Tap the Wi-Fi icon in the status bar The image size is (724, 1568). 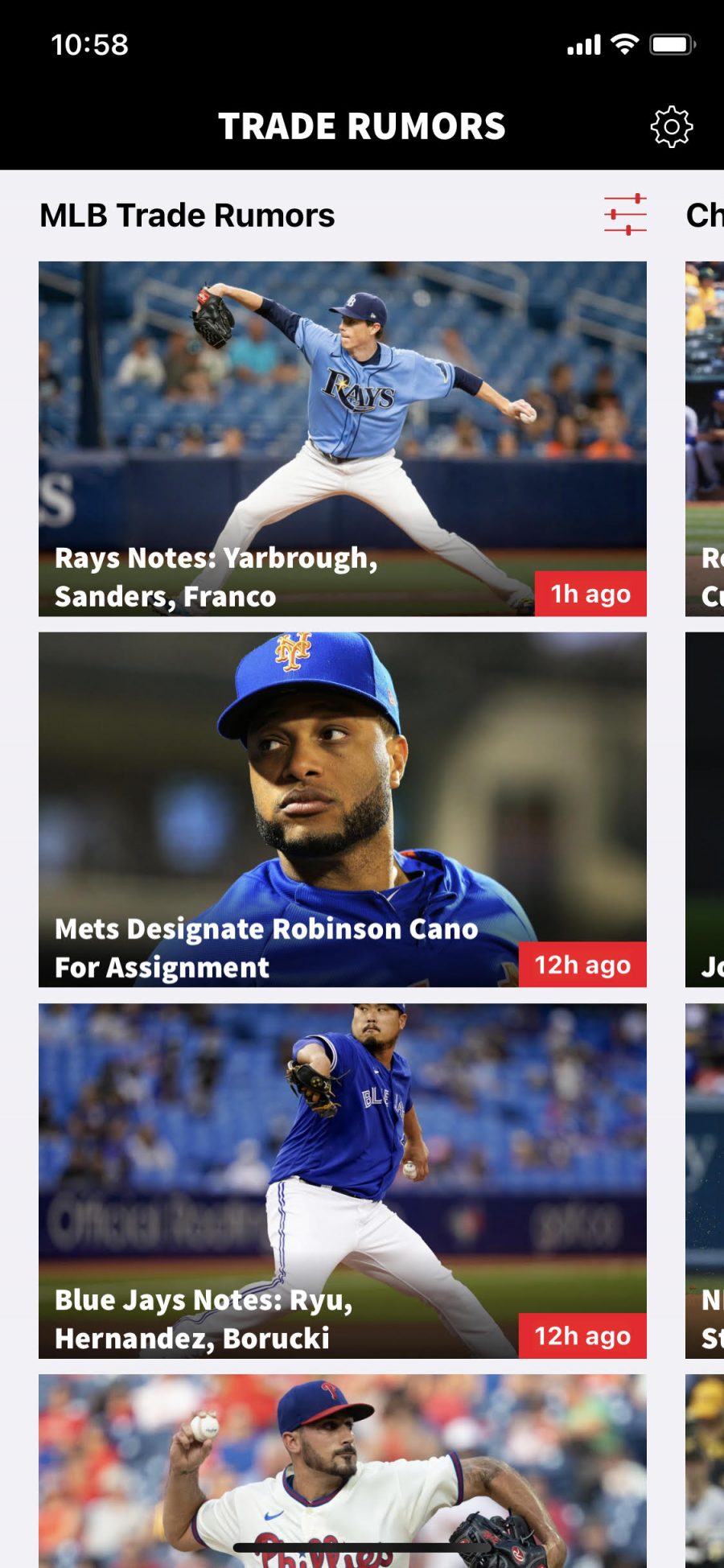(623, 44)
